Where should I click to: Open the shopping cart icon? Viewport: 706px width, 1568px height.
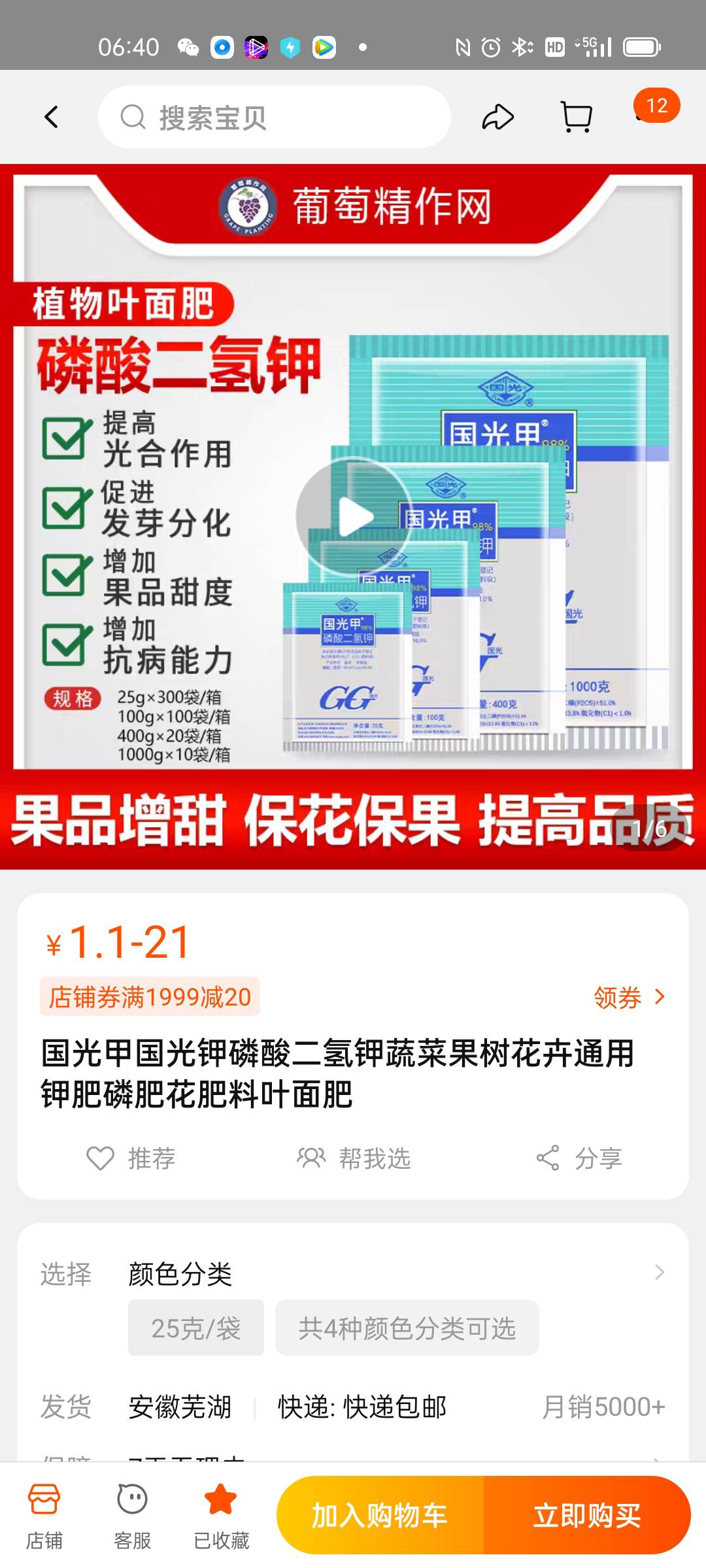(x=577, y=118)
